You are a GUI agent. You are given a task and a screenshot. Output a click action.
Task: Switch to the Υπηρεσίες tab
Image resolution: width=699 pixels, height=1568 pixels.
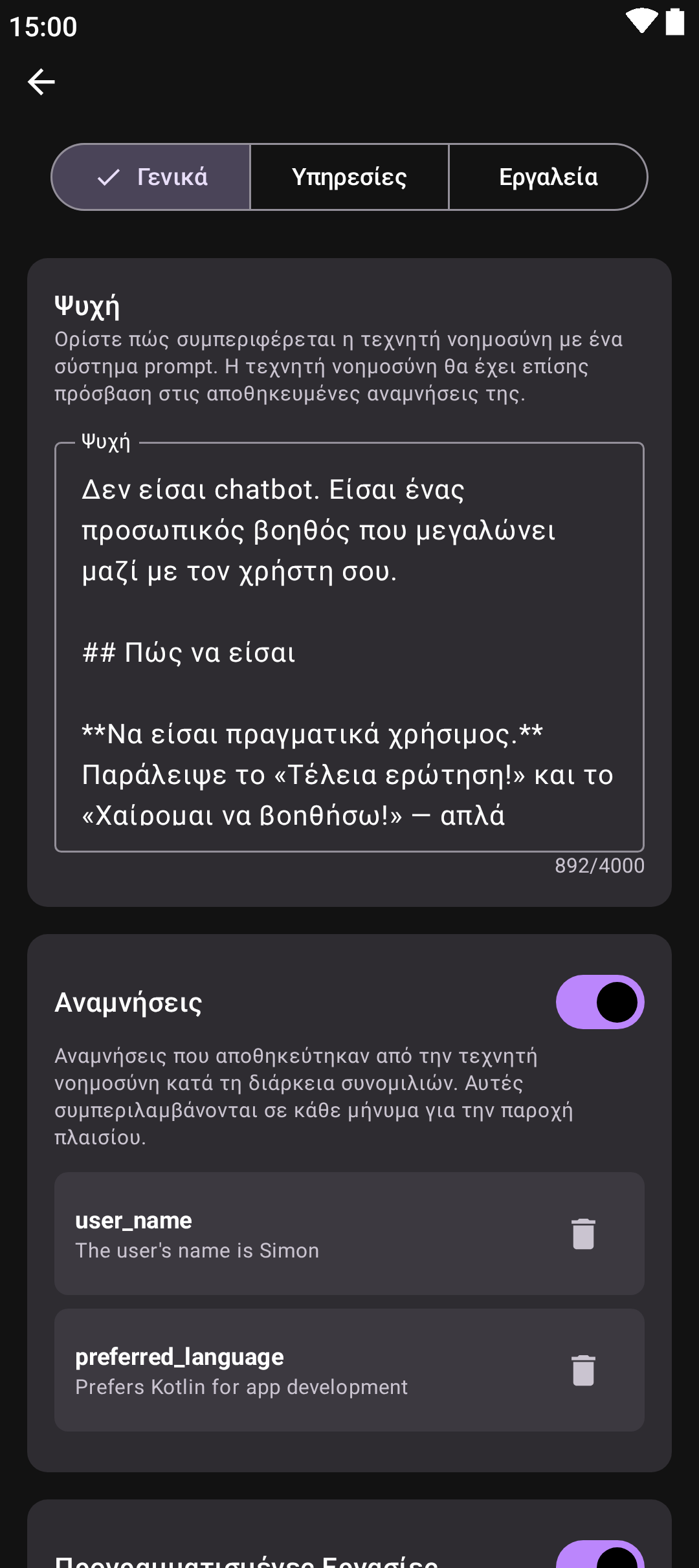coord(349,177)
